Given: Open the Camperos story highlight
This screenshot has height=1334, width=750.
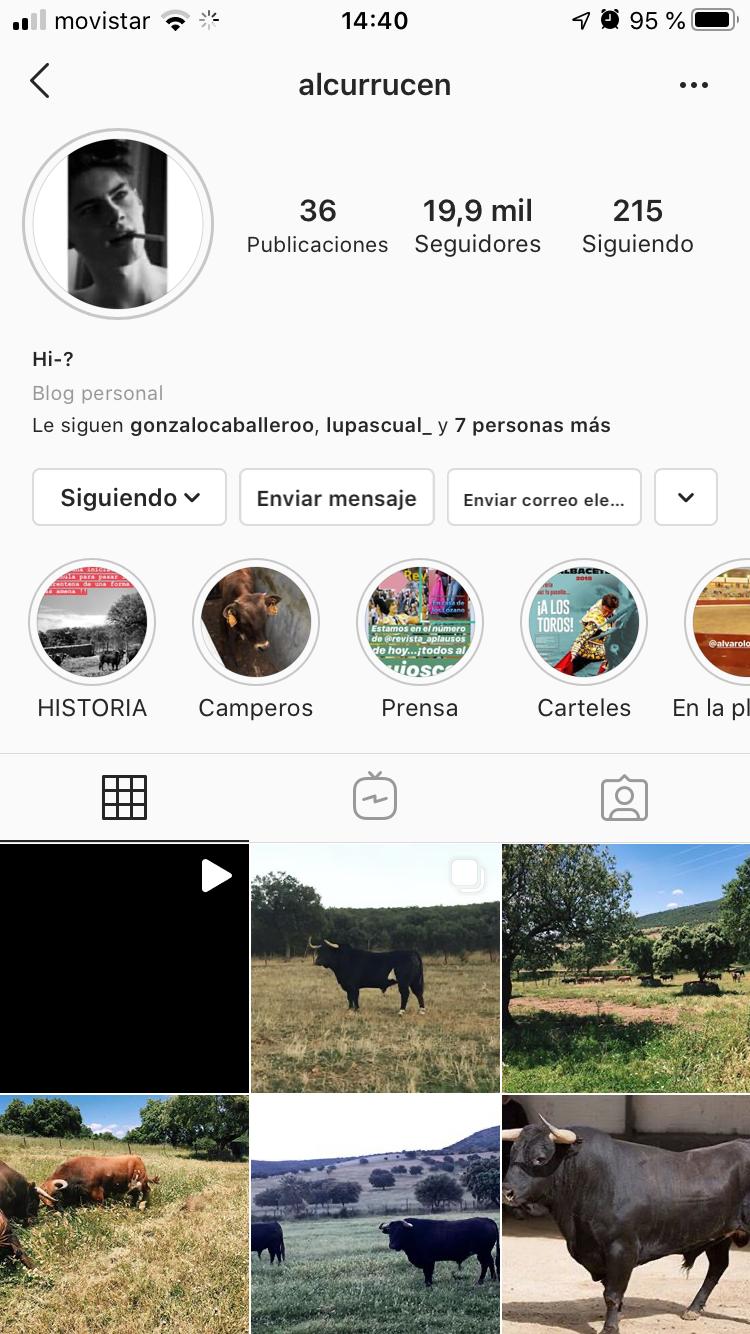Looking at the screenshot, I should tap(256, 621).
